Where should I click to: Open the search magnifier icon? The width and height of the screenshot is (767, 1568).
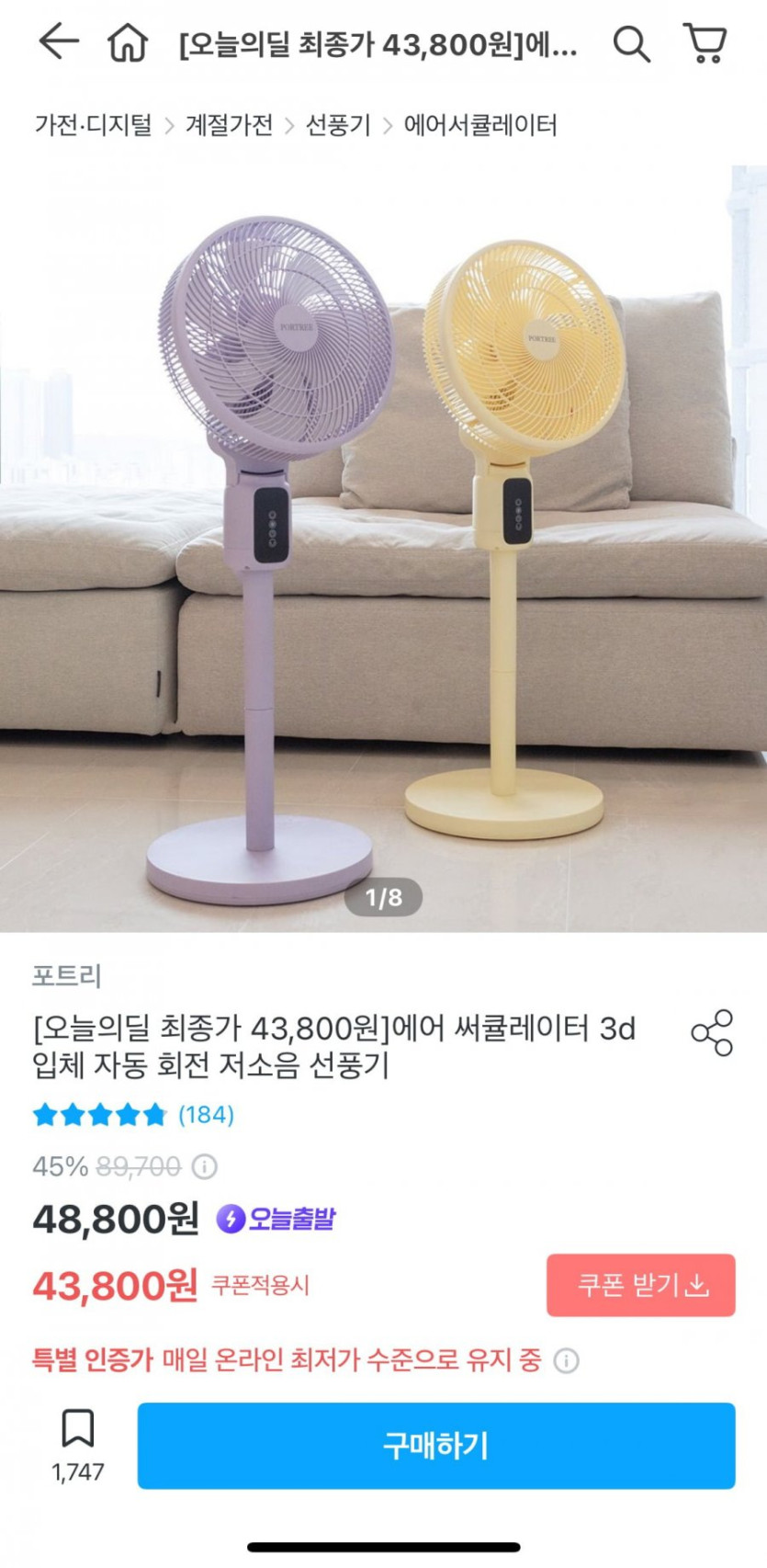click(x=631, y=43)
